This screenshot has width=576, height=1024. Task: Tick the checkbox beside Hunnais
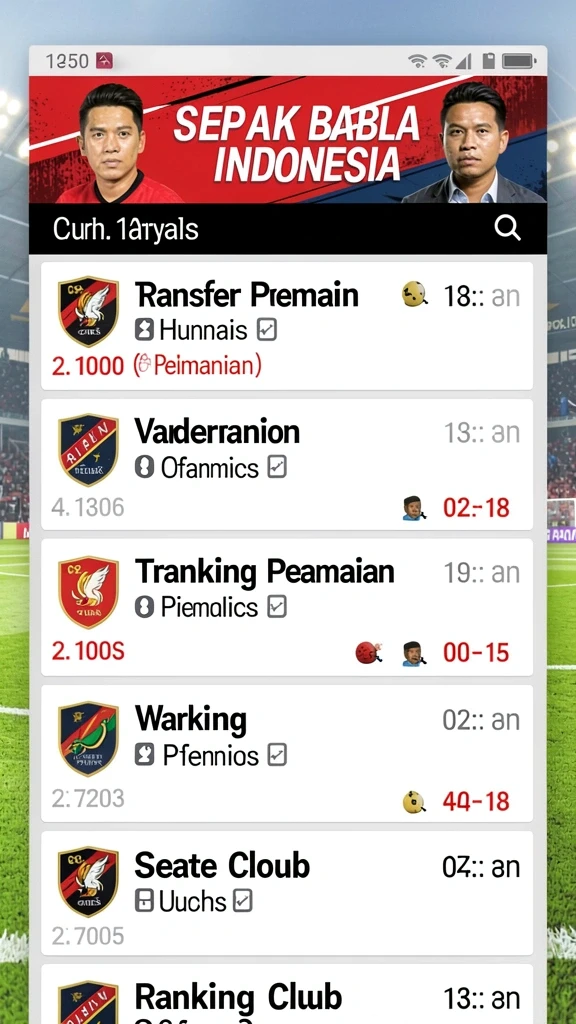tap(266, 330)
